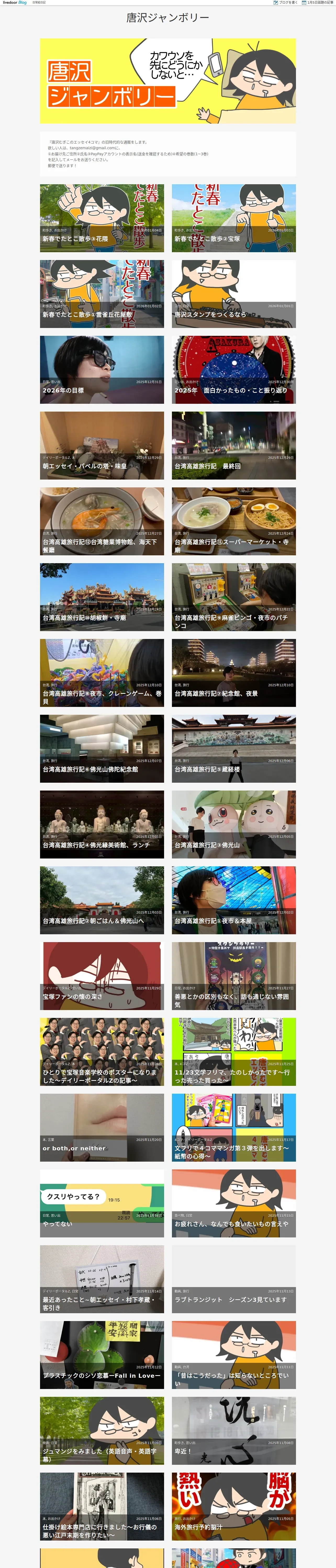Image resolution: width=336 pixels, height=1568 pixels.
Task: Open the 1月5日話題の記事 link
Action: (x=318, y=2)
